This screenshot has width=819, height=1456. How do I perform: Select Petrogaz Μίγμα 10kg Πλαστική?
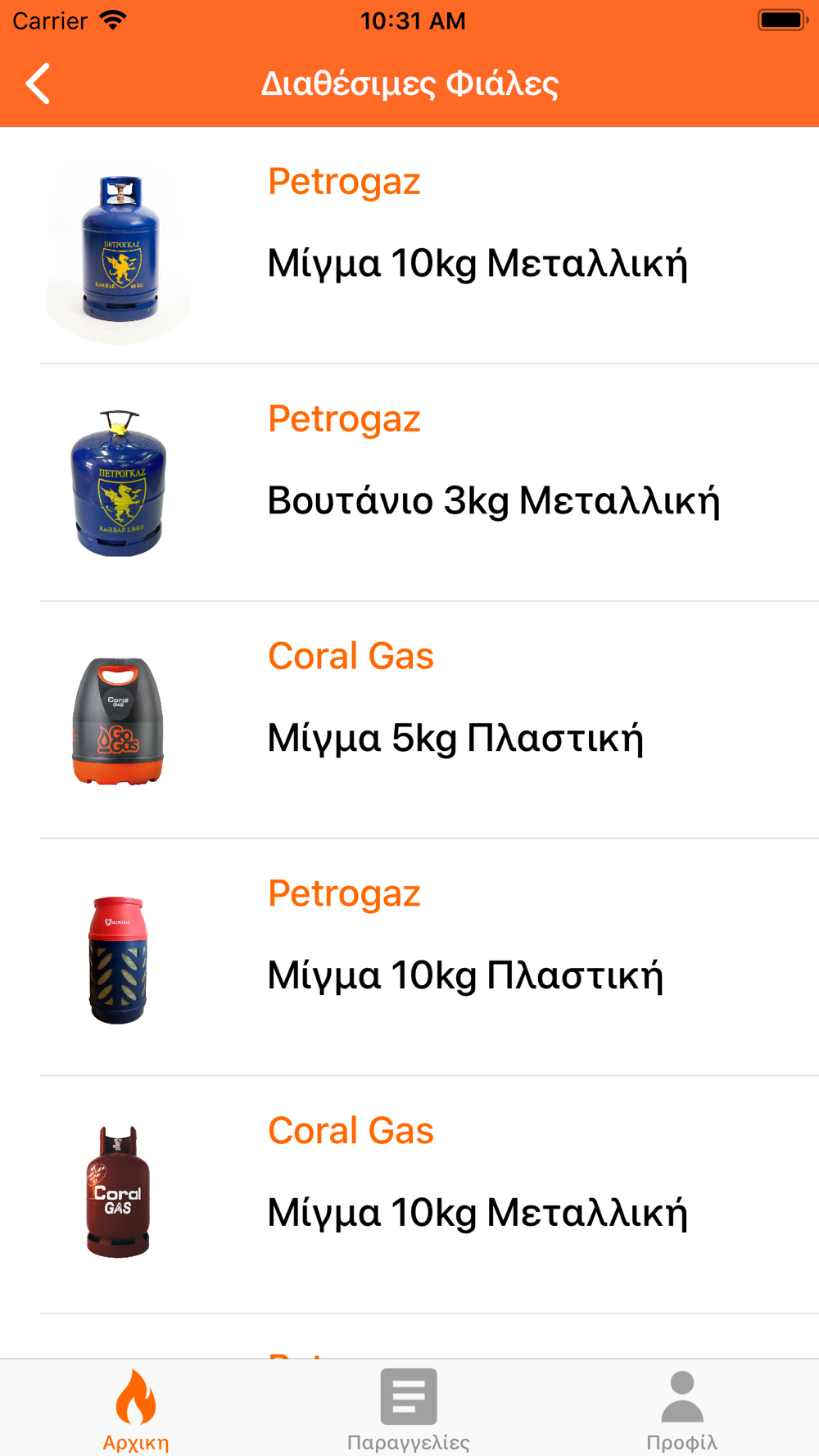[x=409, y=958]
